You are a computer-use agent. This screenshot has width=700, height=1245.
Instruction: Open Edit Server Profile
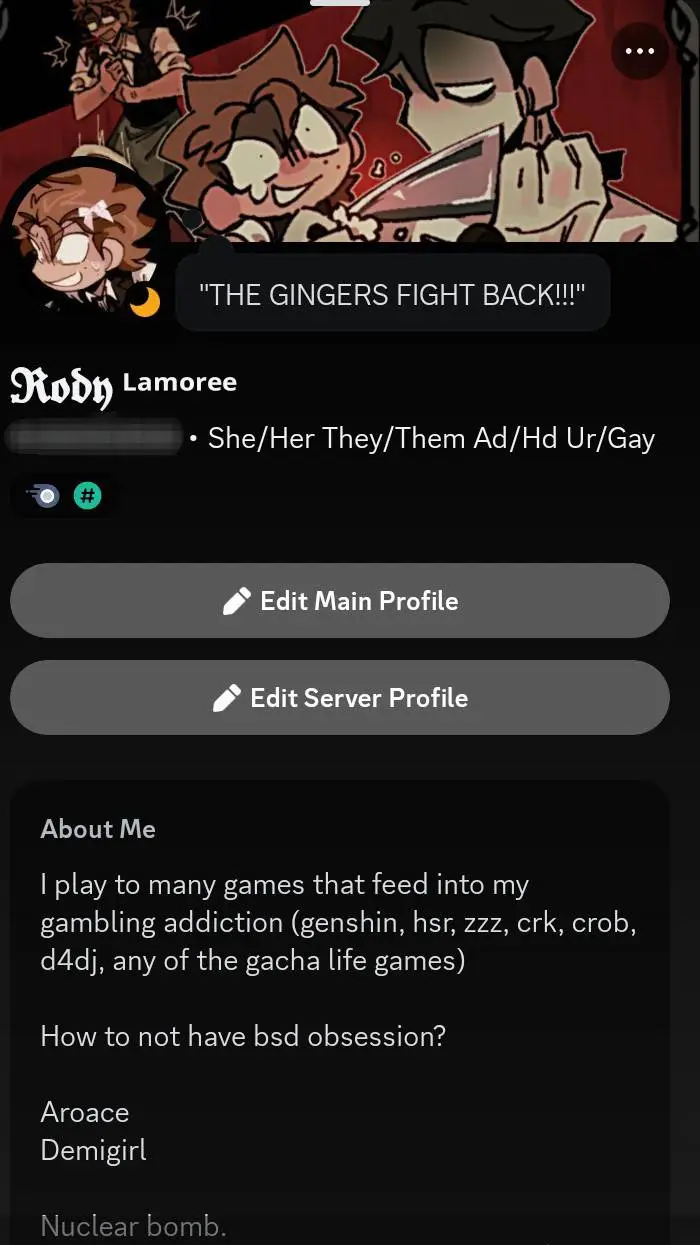tap(340, 698)
